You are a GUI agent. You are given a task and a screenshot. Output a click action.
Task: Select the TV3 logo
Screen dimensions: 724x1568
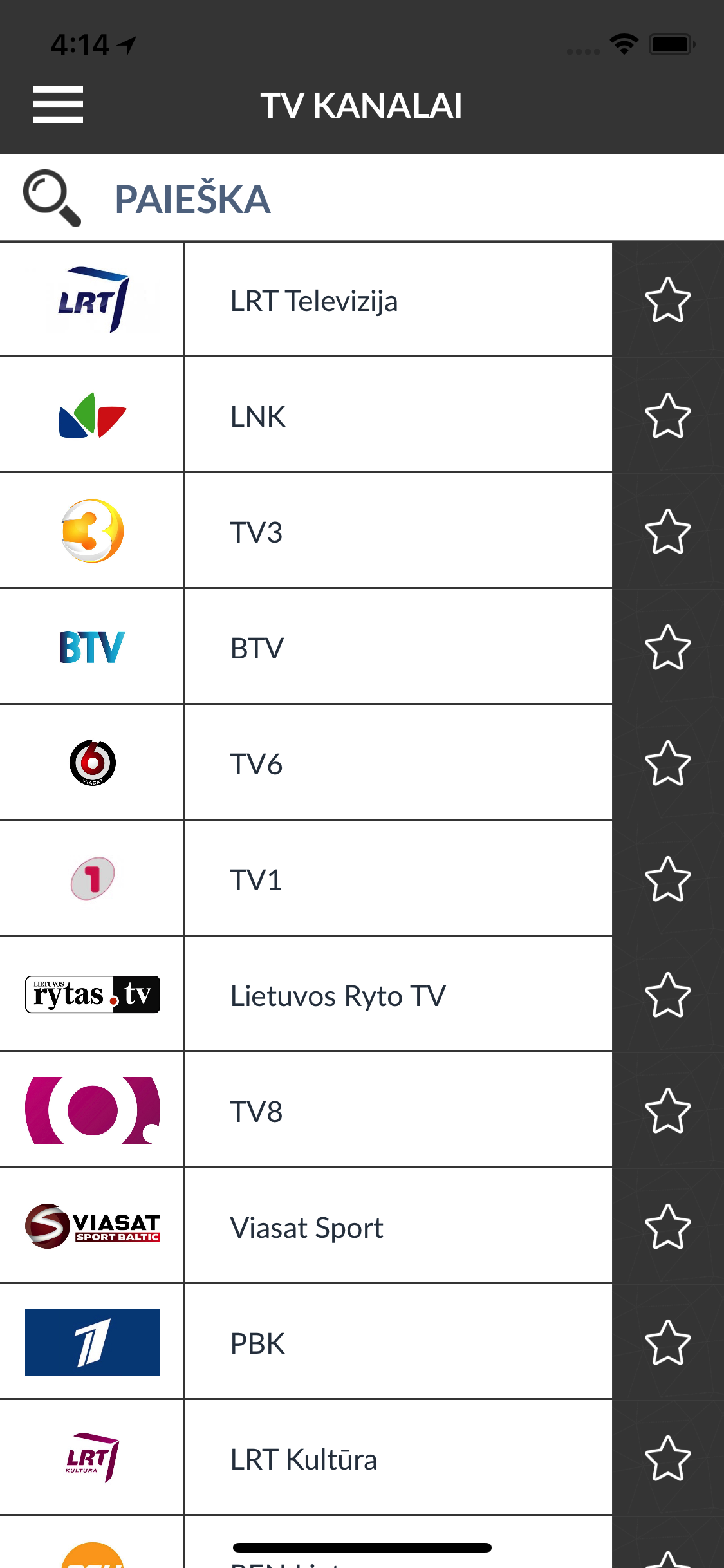tap(93, 530)
